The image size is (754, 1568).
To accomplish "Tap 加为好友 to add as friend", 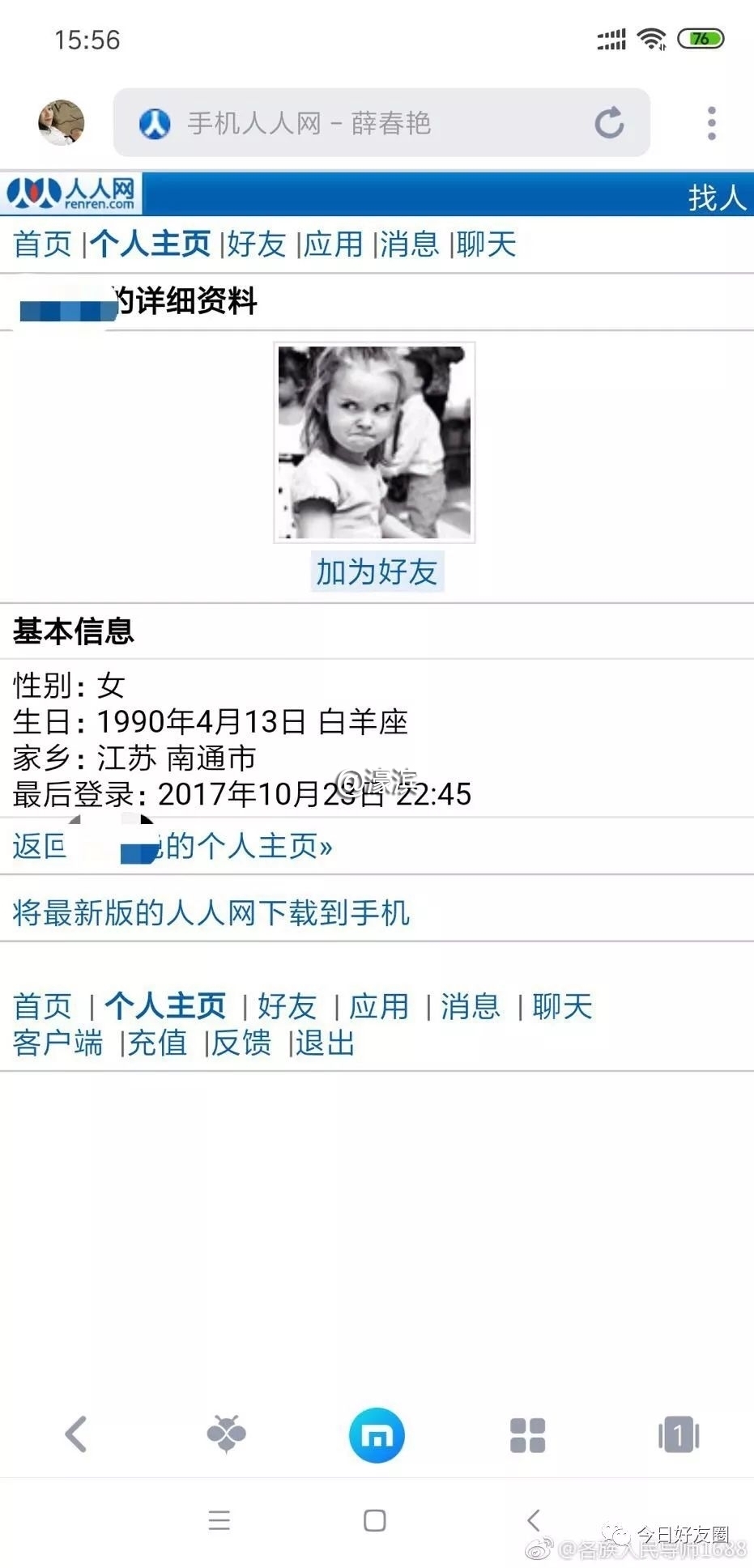I will (x=377, y=572).
